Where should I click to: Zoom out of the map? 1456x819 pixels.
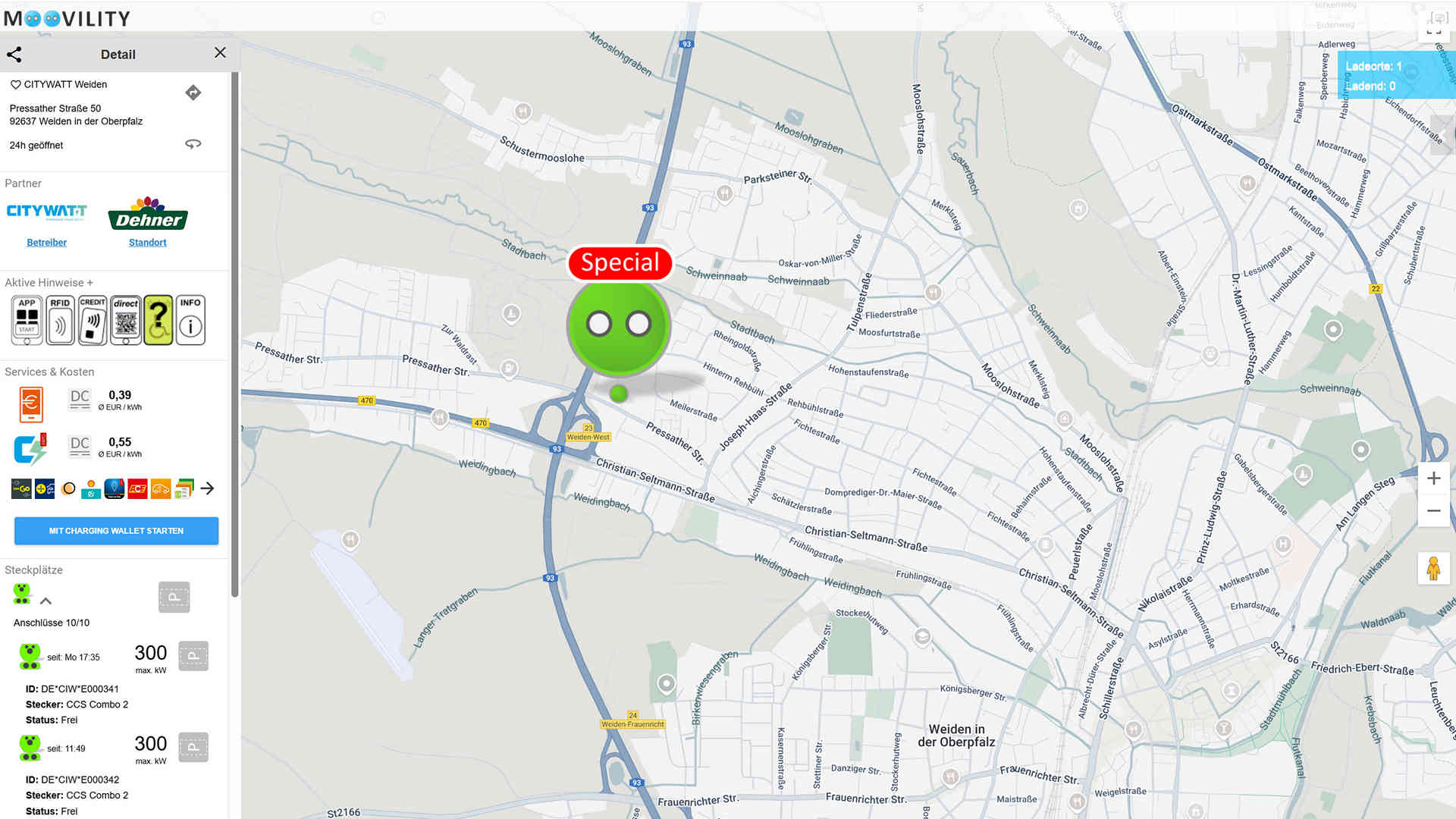point(1433,510)
